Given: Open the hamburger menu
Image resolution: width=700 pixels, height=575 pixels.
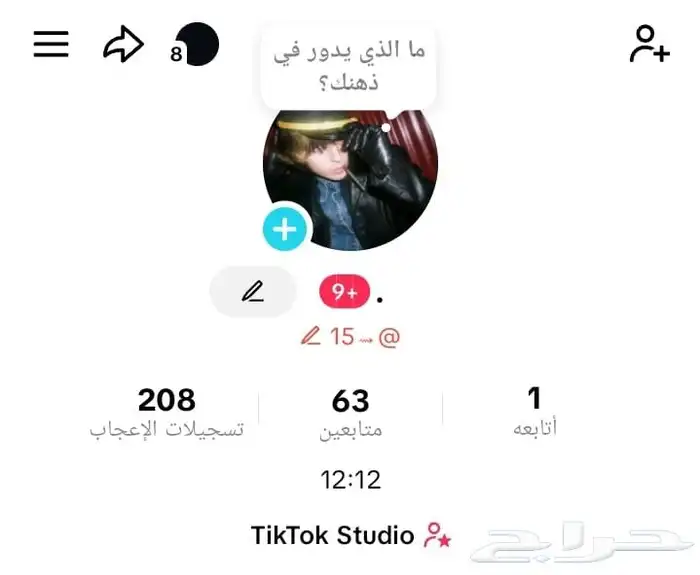Looking at the screenshot, I should (x=51, y=44).
